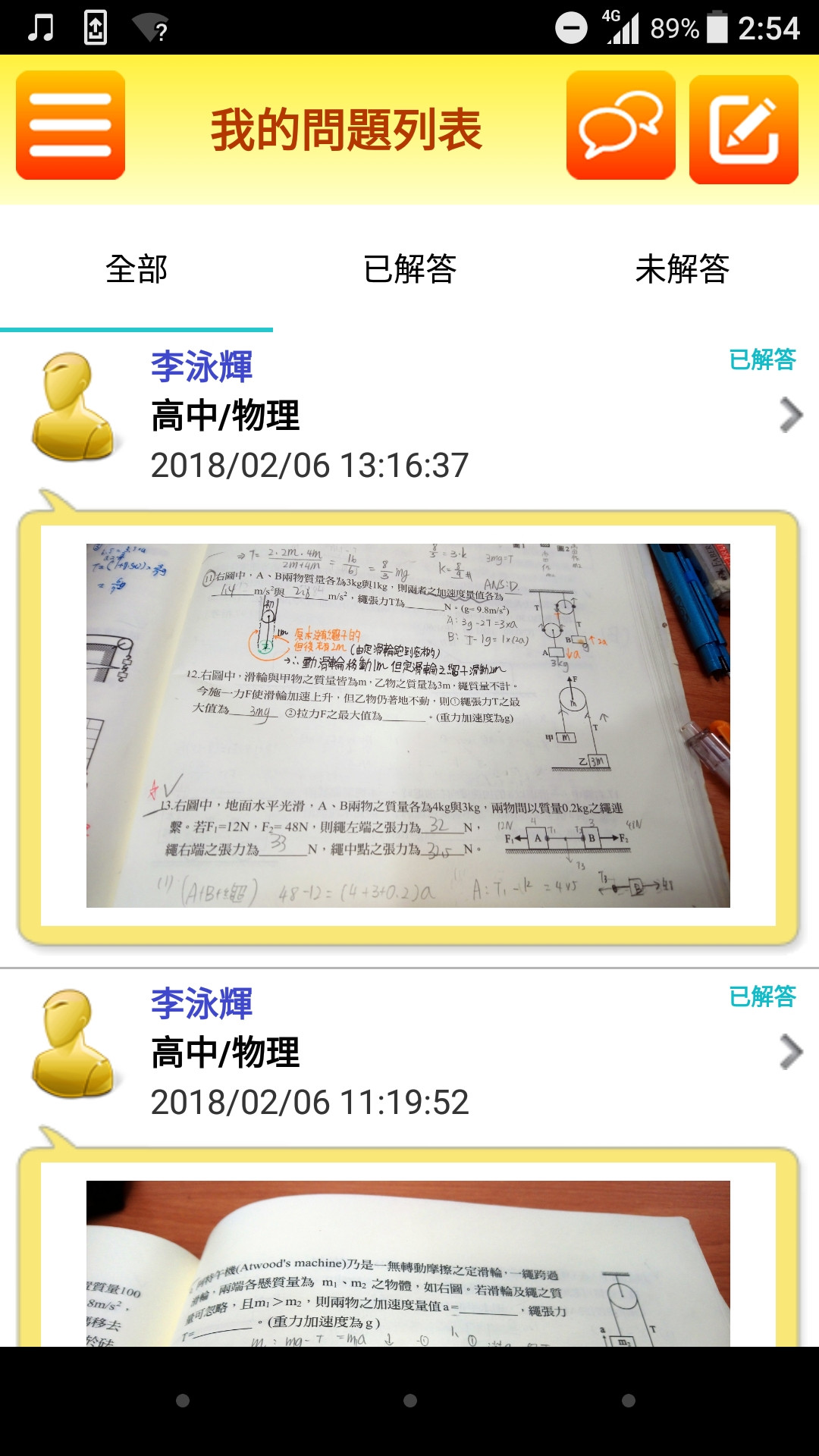Viewport: 819px width, 1456px height.
Task: Switch to the 全部 tab
Action: click(x=136, y=269)
